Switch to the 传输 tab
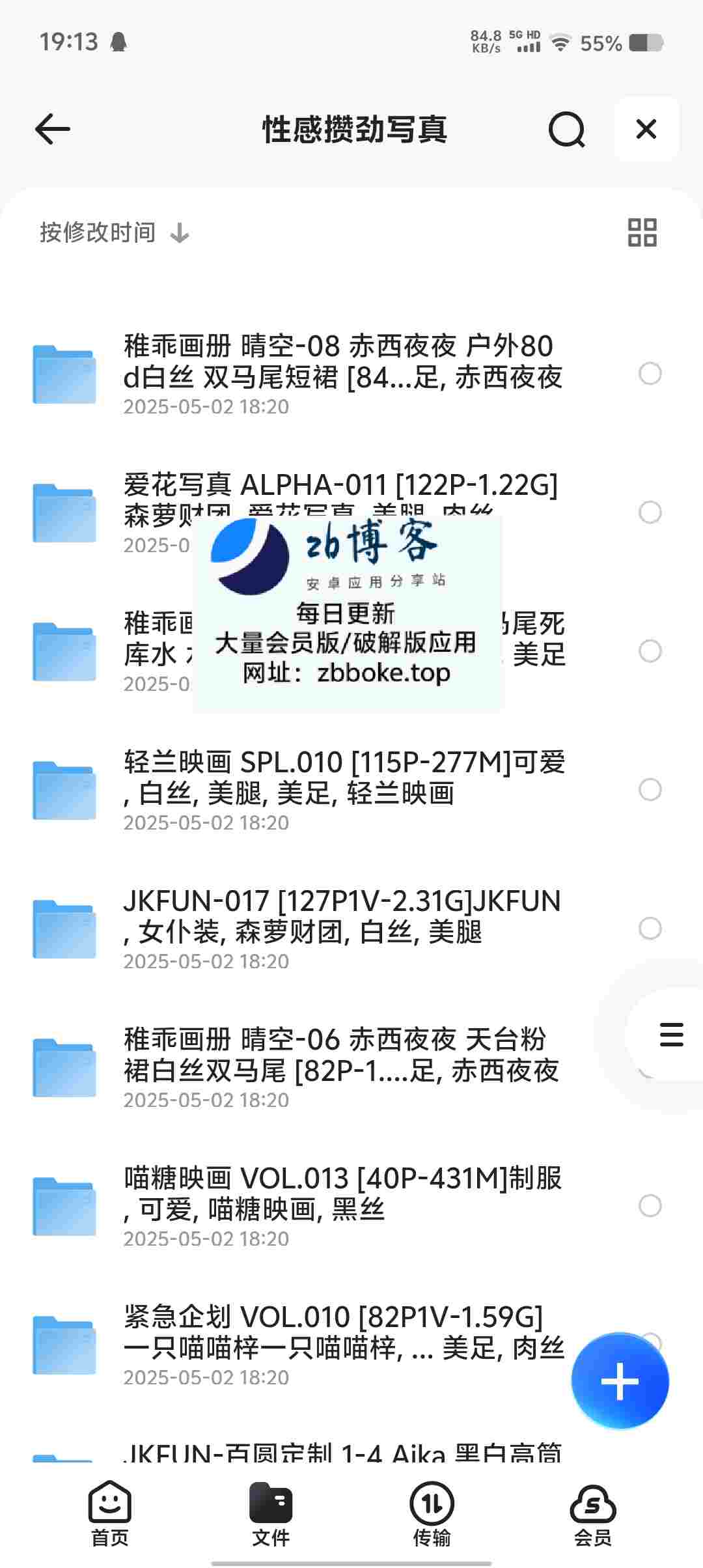Image resolution: width=703 pixels, height=1568 pixels. coord(432,1513)
